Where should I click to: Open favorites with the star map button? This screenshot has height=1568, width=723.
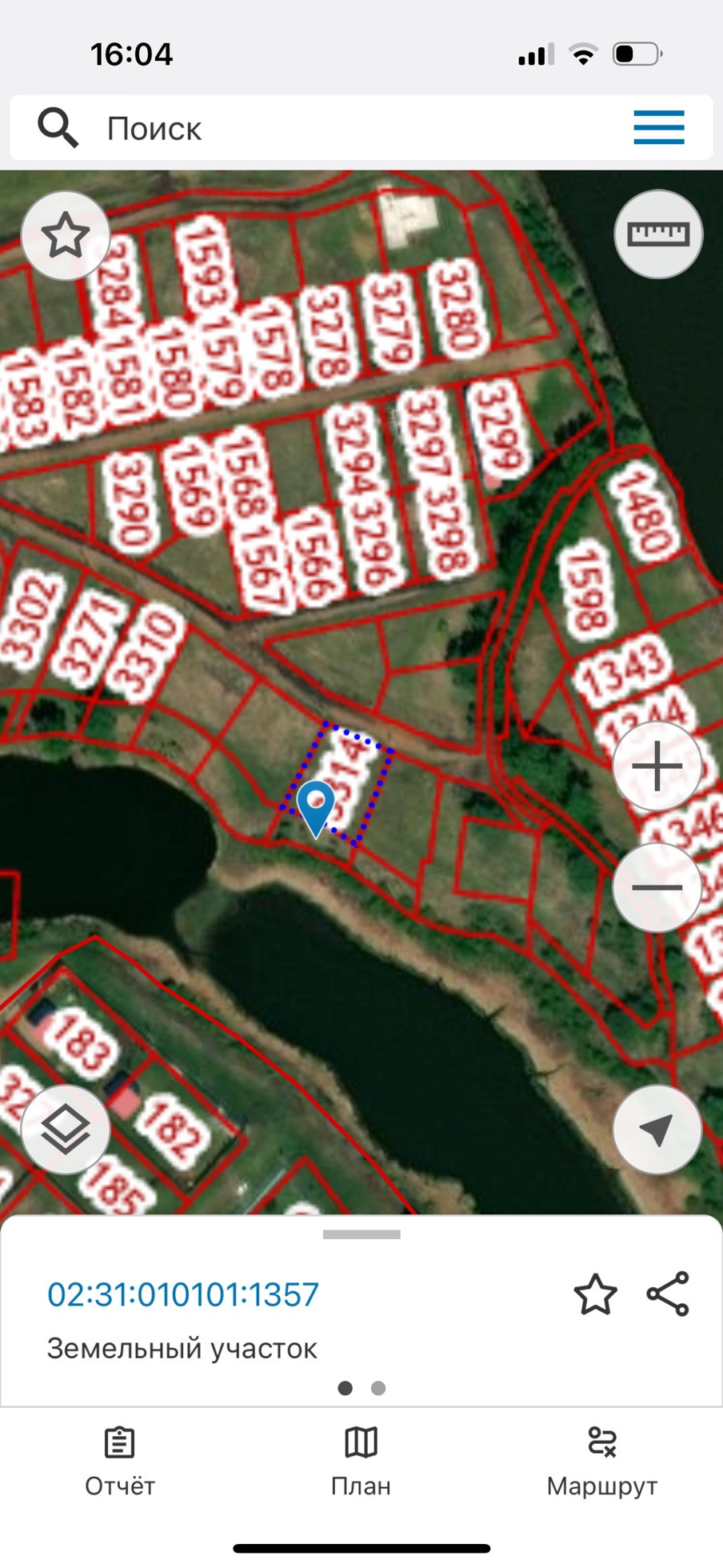[65, 235]
